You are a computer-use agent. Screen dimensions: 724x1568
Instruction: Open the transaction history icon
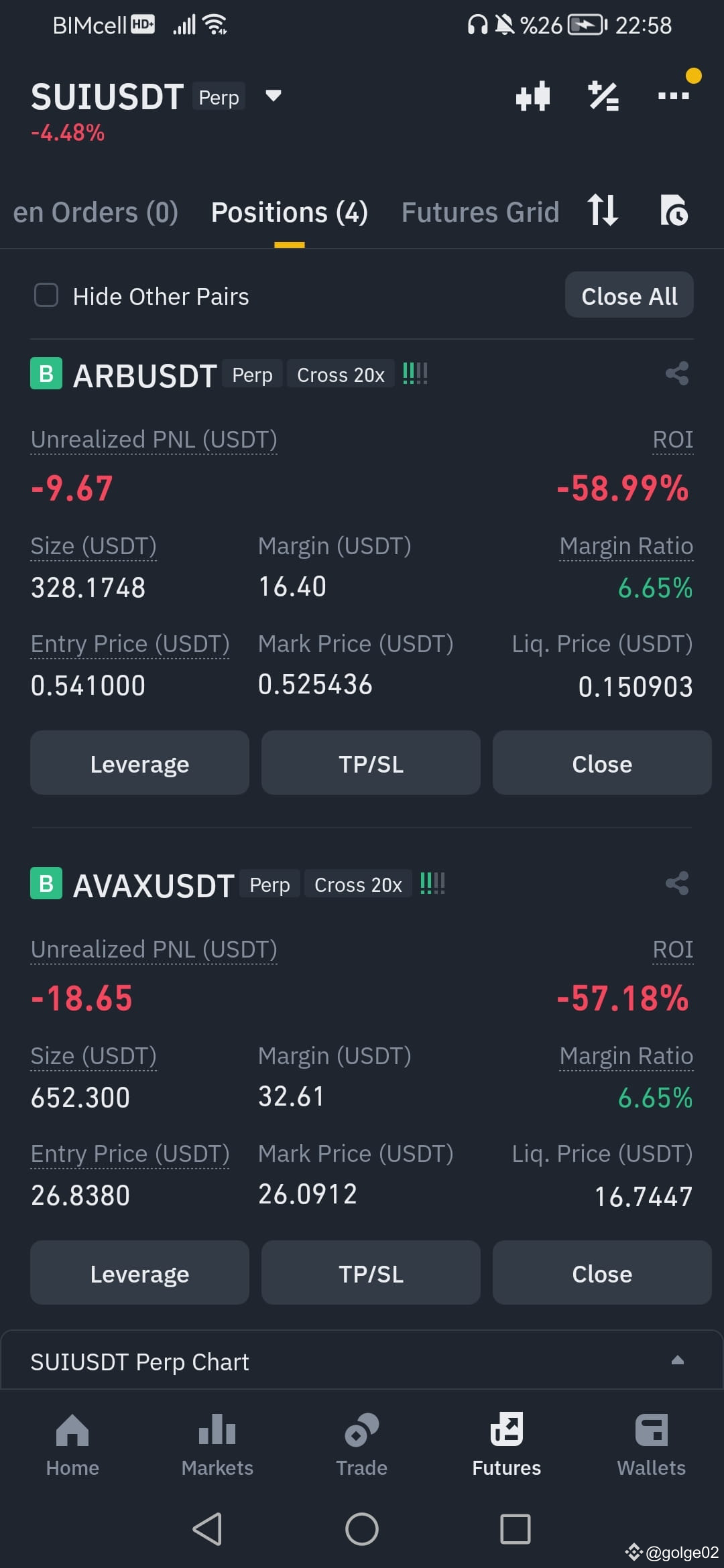(674, 211)
